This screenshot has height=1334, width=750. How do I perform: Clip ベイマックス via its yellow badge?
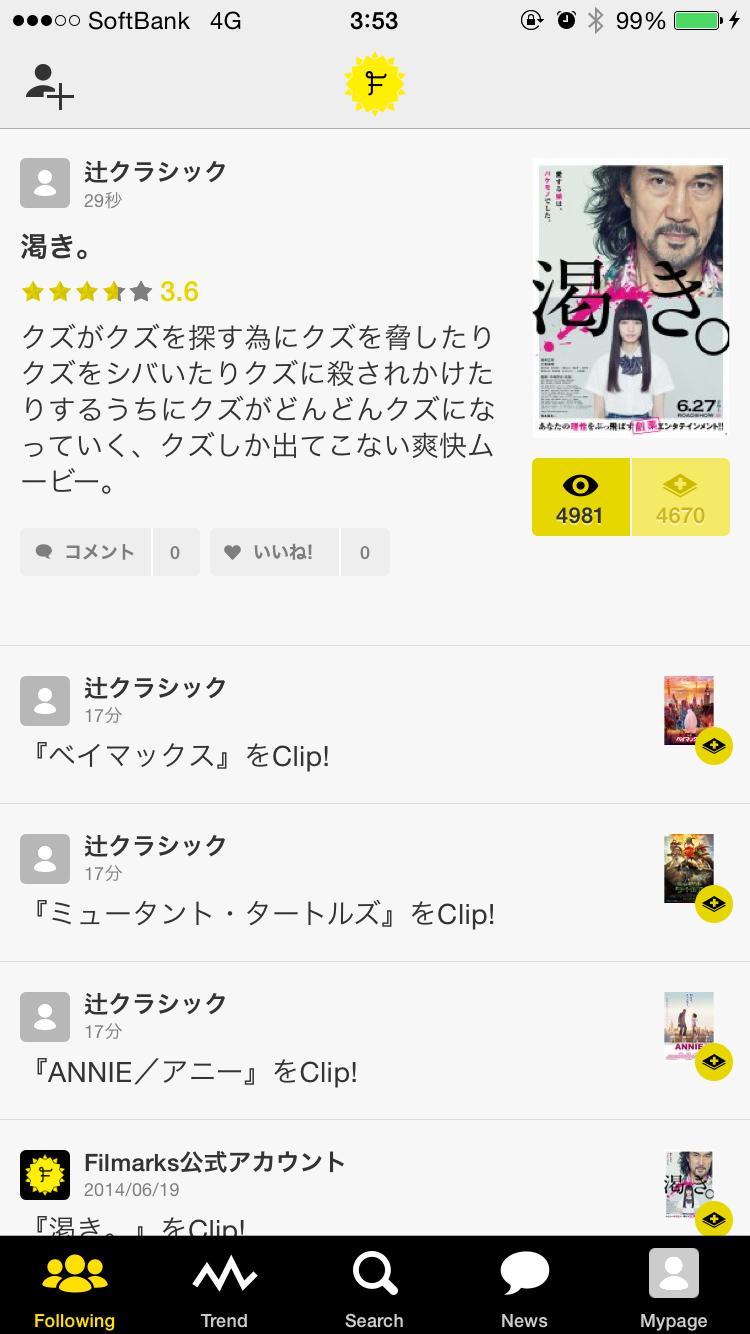click(x=714, y=746)
